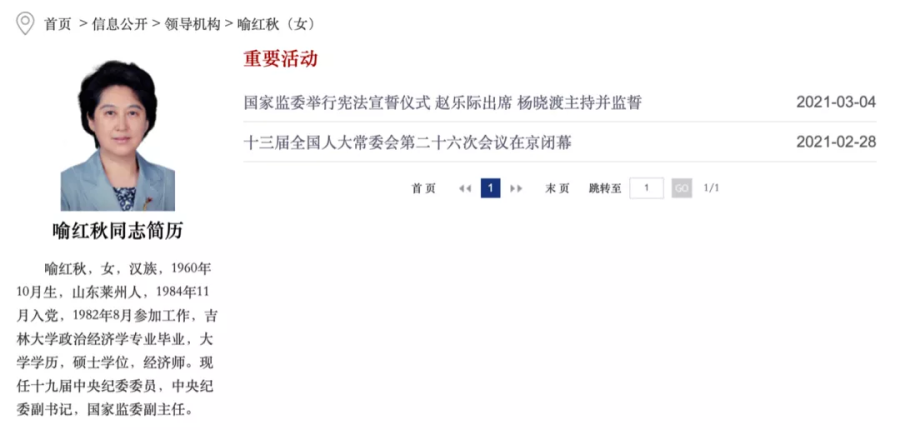Go to 首页 in the breadcrumb

click(57, 23)
